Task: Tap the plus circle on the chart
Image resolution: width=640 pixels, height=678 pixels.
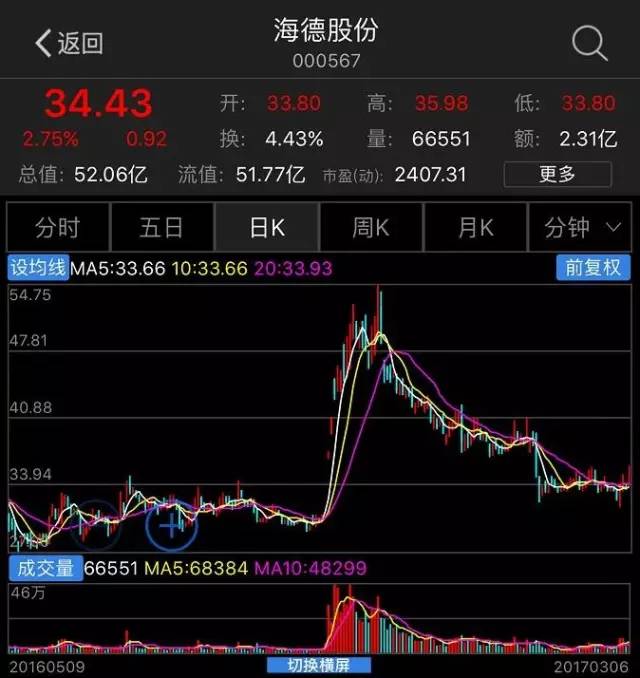Action: pyautogui.click(x=171, y=524)
